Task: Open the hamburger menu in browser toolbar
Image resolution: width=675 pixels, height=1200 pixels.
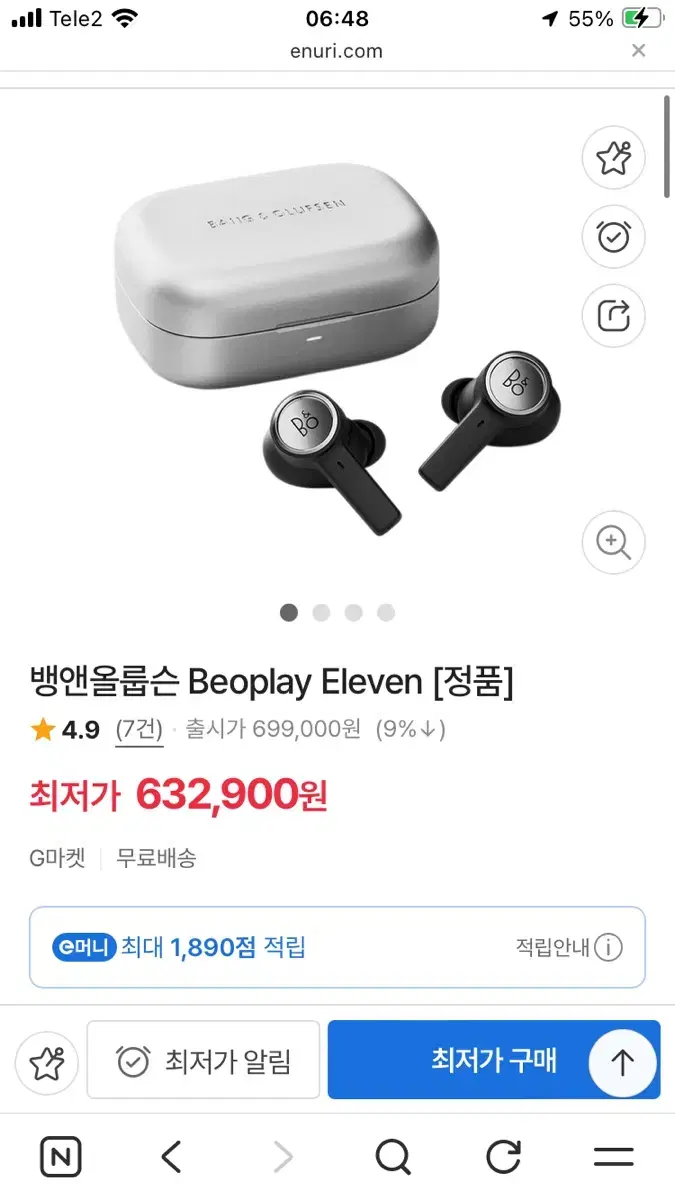Action: (x=613, y=1158)
